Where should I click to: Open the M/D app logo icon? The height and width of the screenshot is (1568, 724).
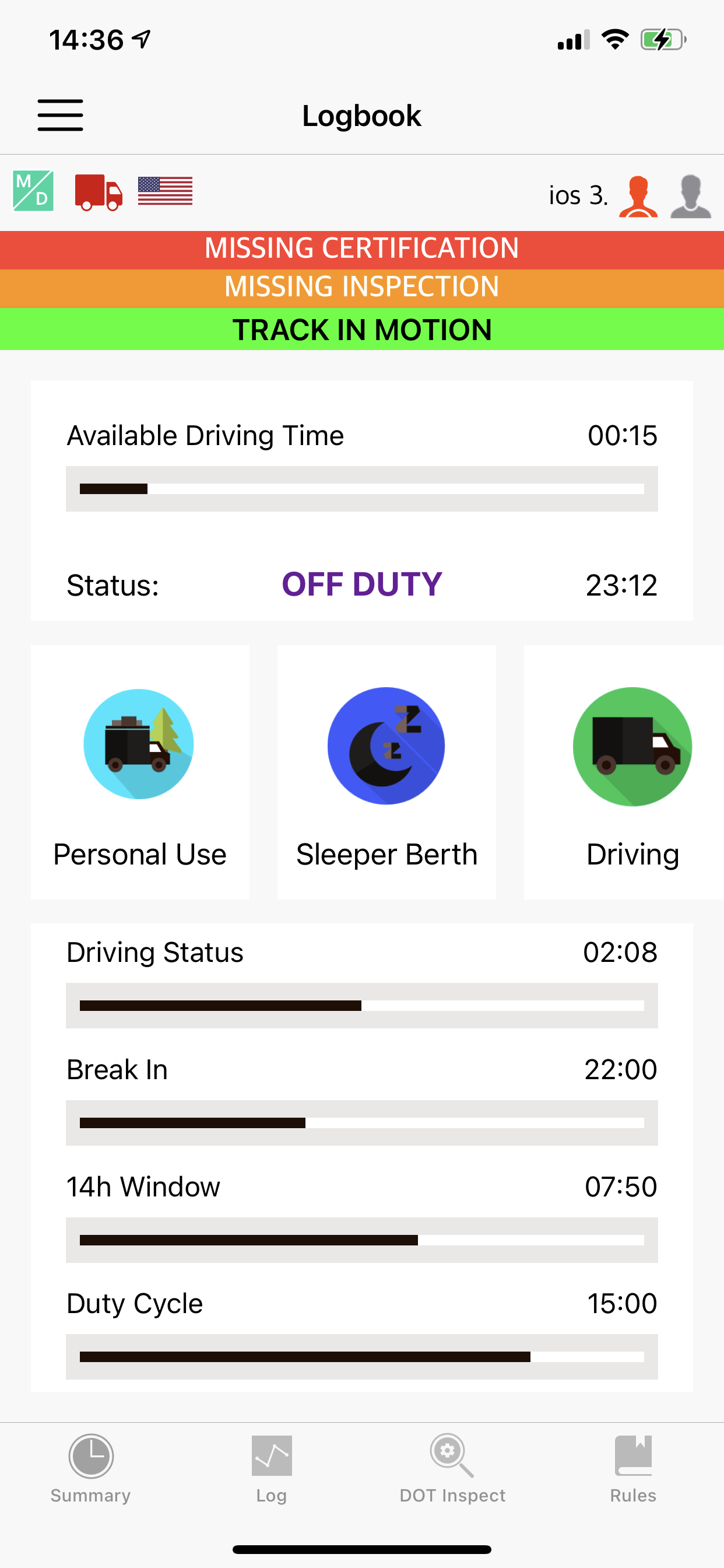click(32, 191)
